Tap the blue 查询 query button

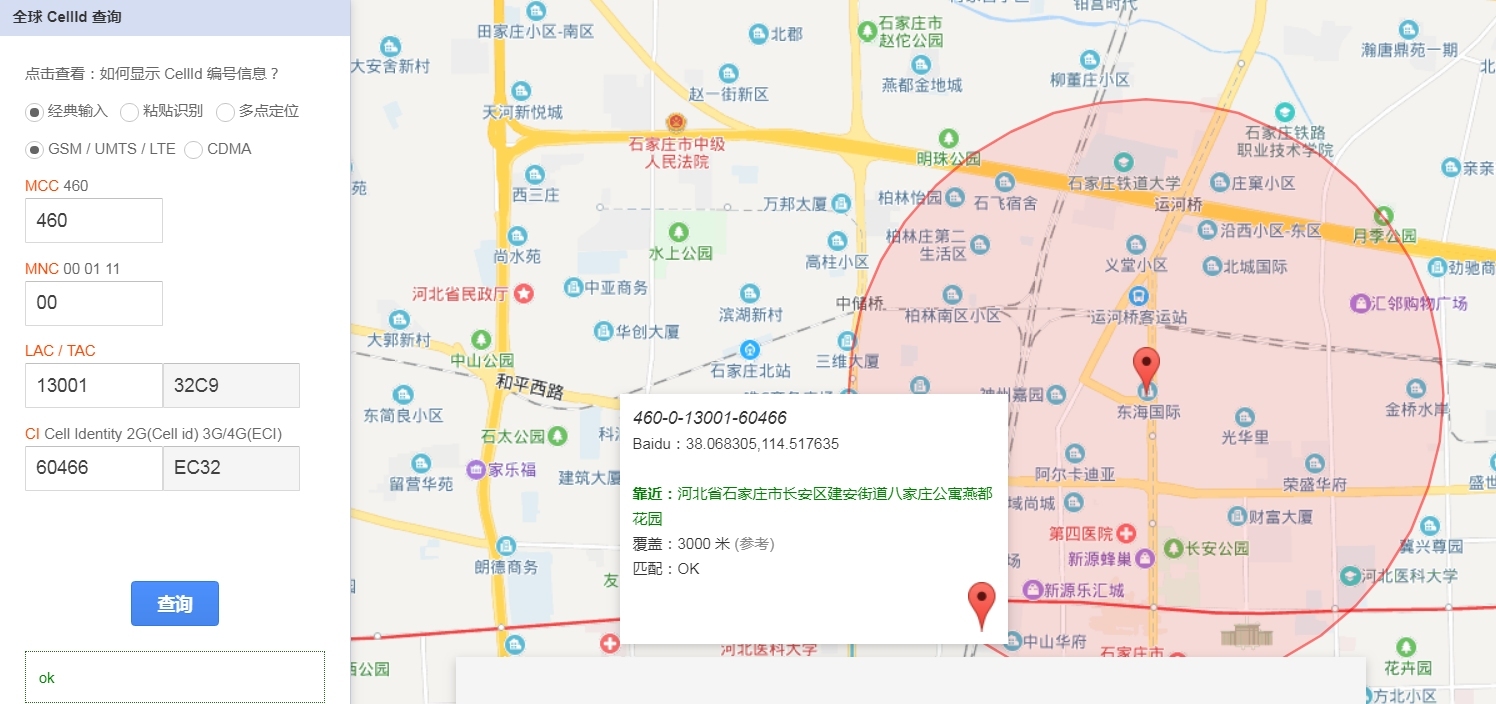[174, 604]
